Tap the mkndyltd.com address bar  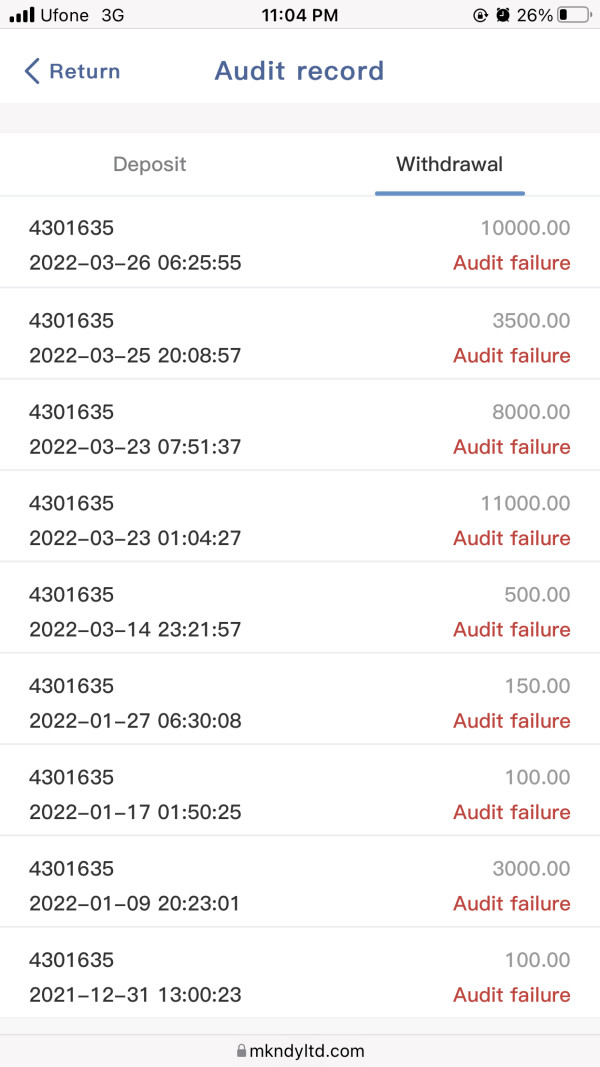click(x=300, y=1051)
